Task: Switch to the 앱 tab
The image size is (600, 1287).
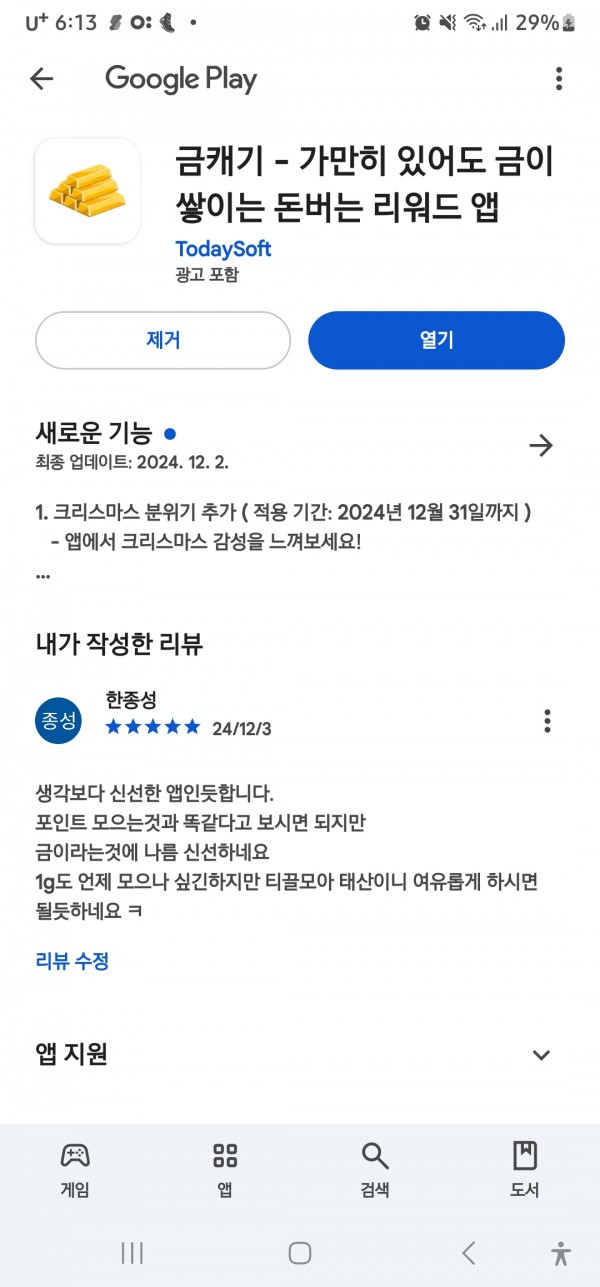Action: point(225,1169)
